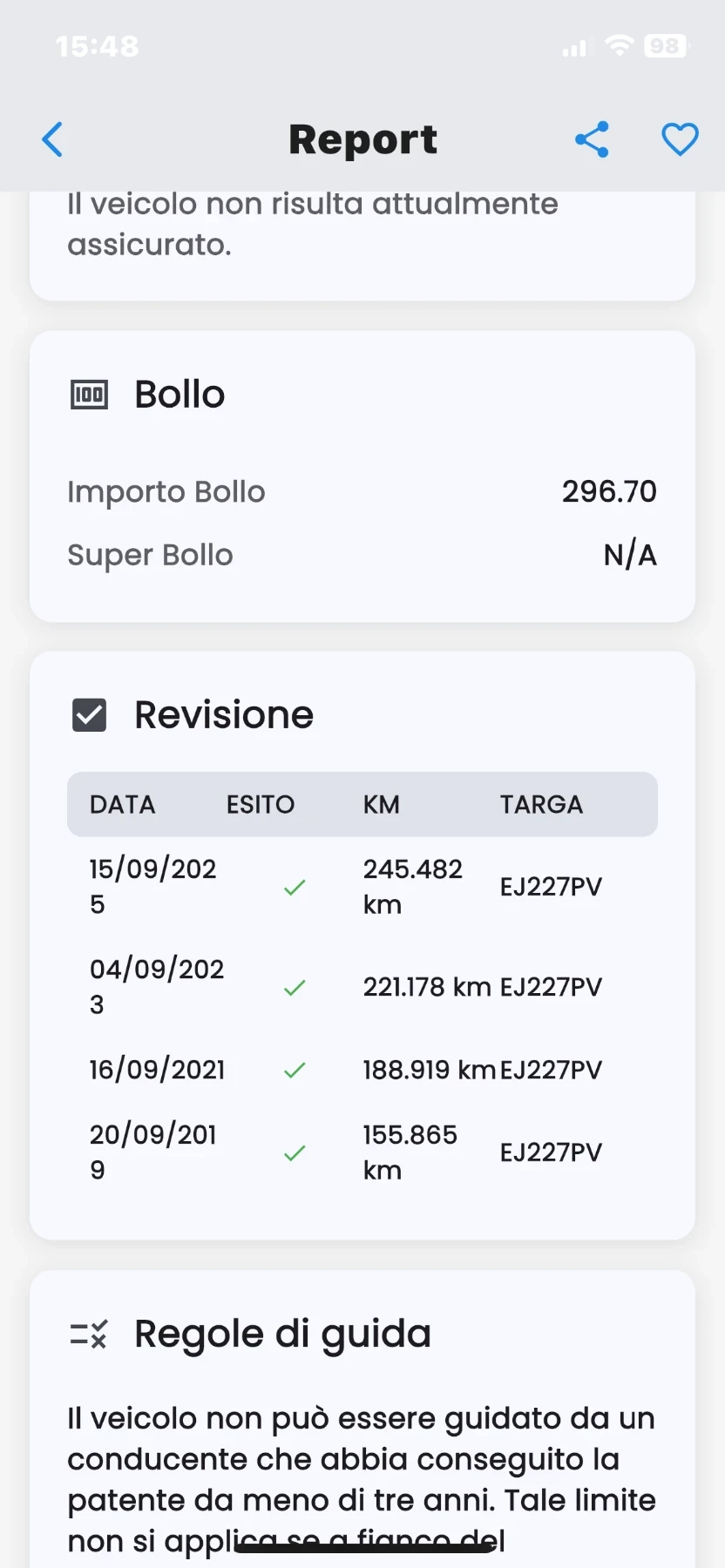Screen dimensions: 725x1568
Task: Open the EJ227PV plate entry
Action: pyautogui.click(x=551, y=887)
